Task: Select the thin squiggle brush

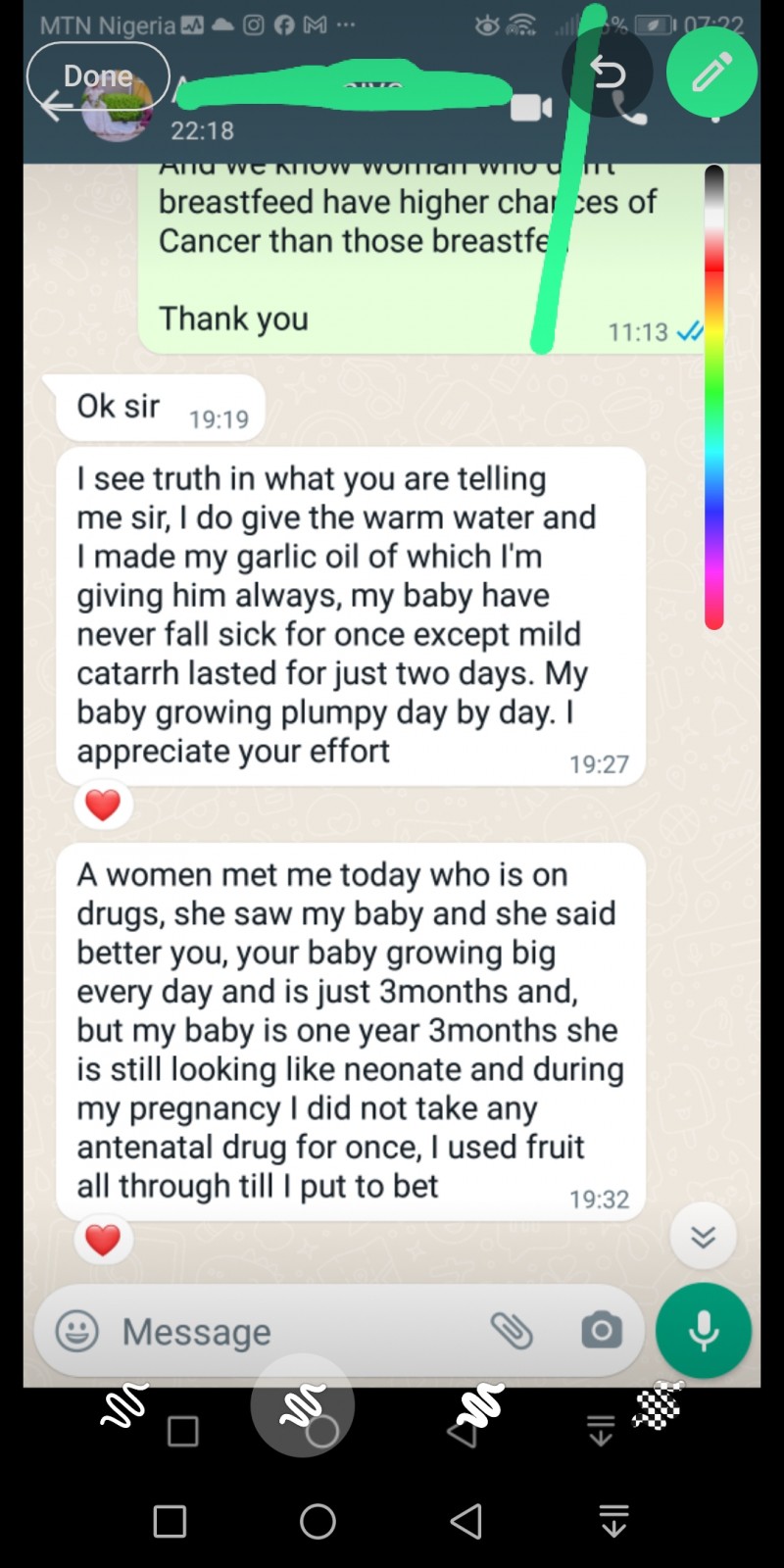Action: tap(124, 1407)
